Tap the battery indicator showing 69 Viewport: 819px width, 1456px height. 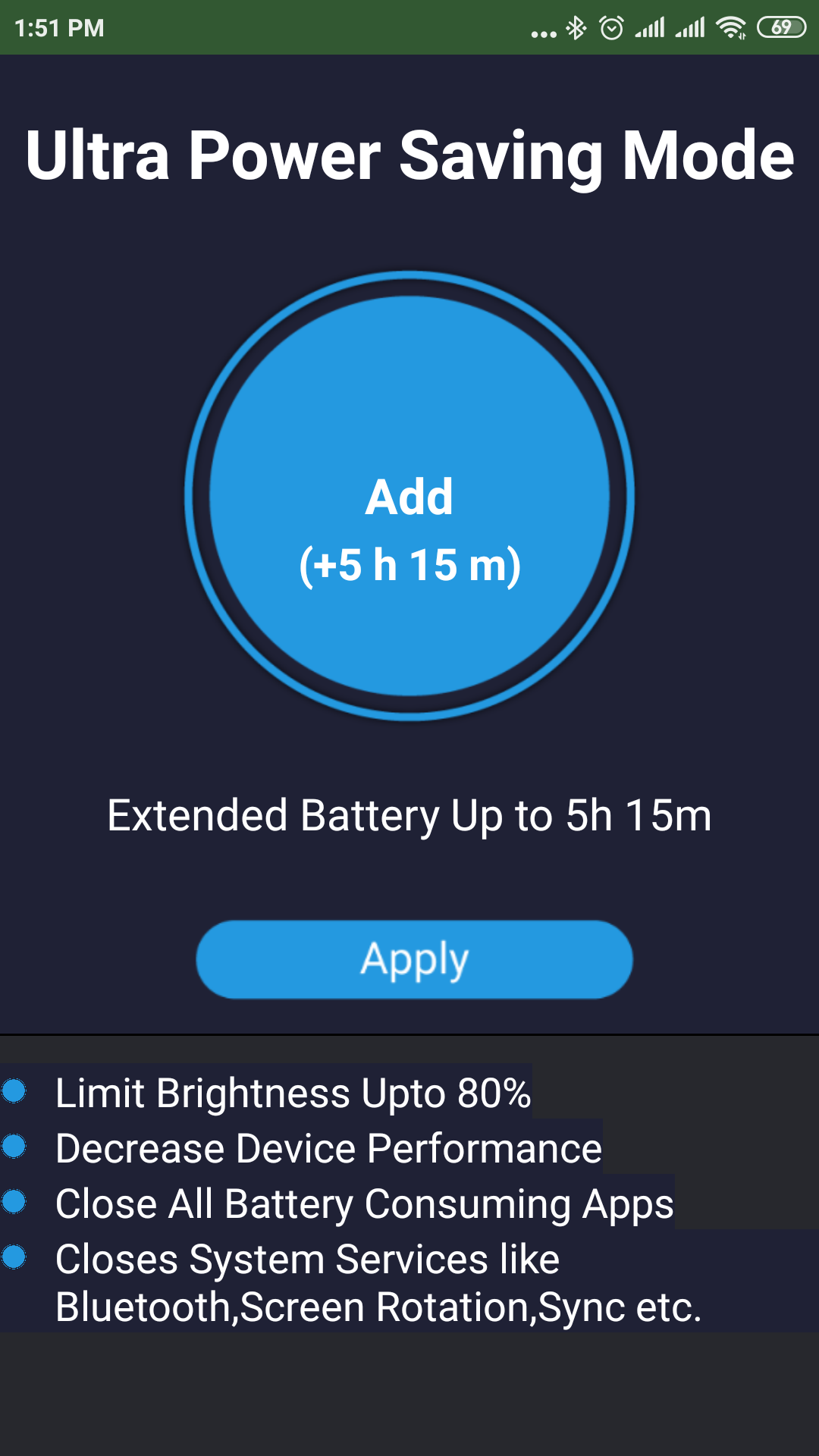tap(781, 27)
